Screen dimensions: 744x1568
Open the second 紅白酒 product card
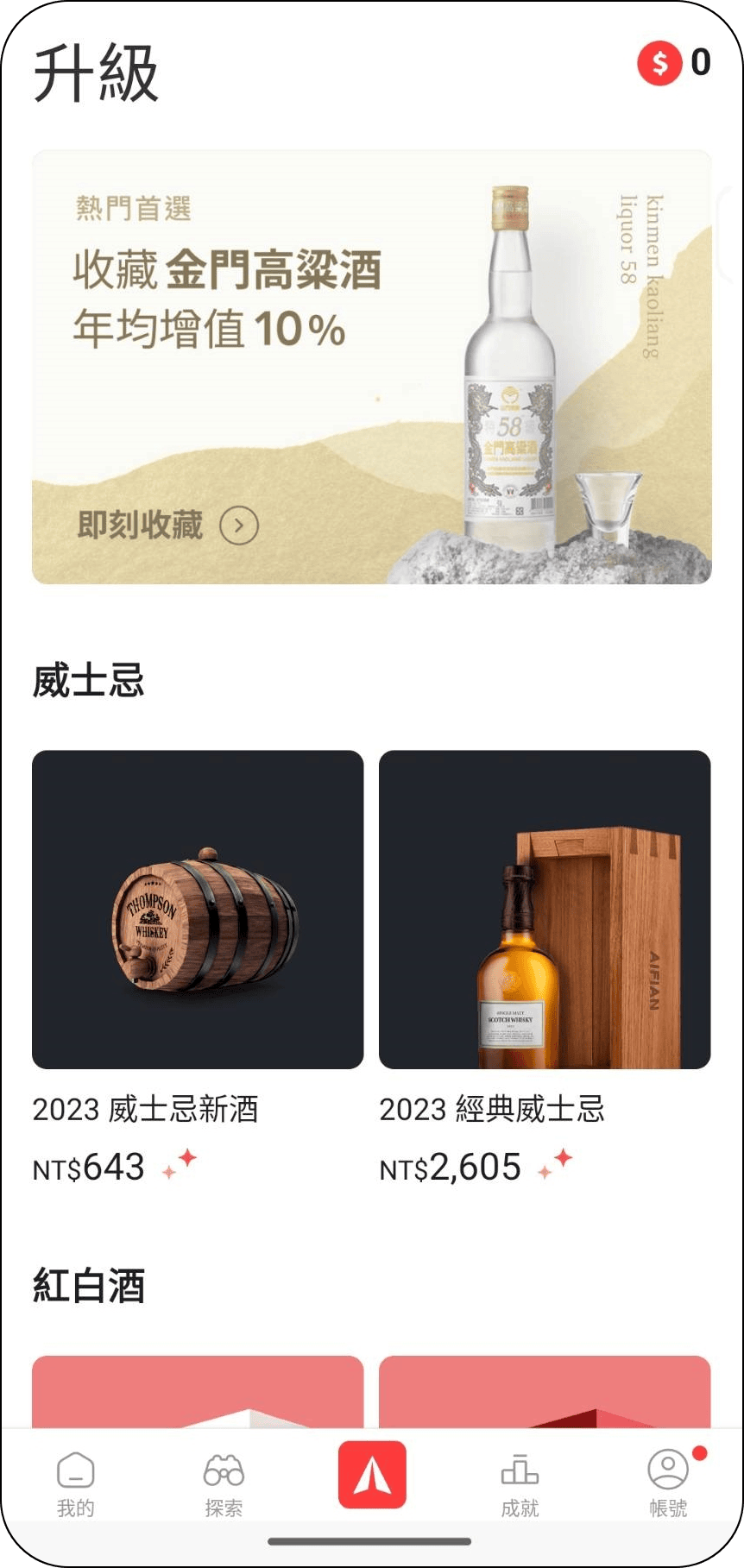pos(545,1391)
